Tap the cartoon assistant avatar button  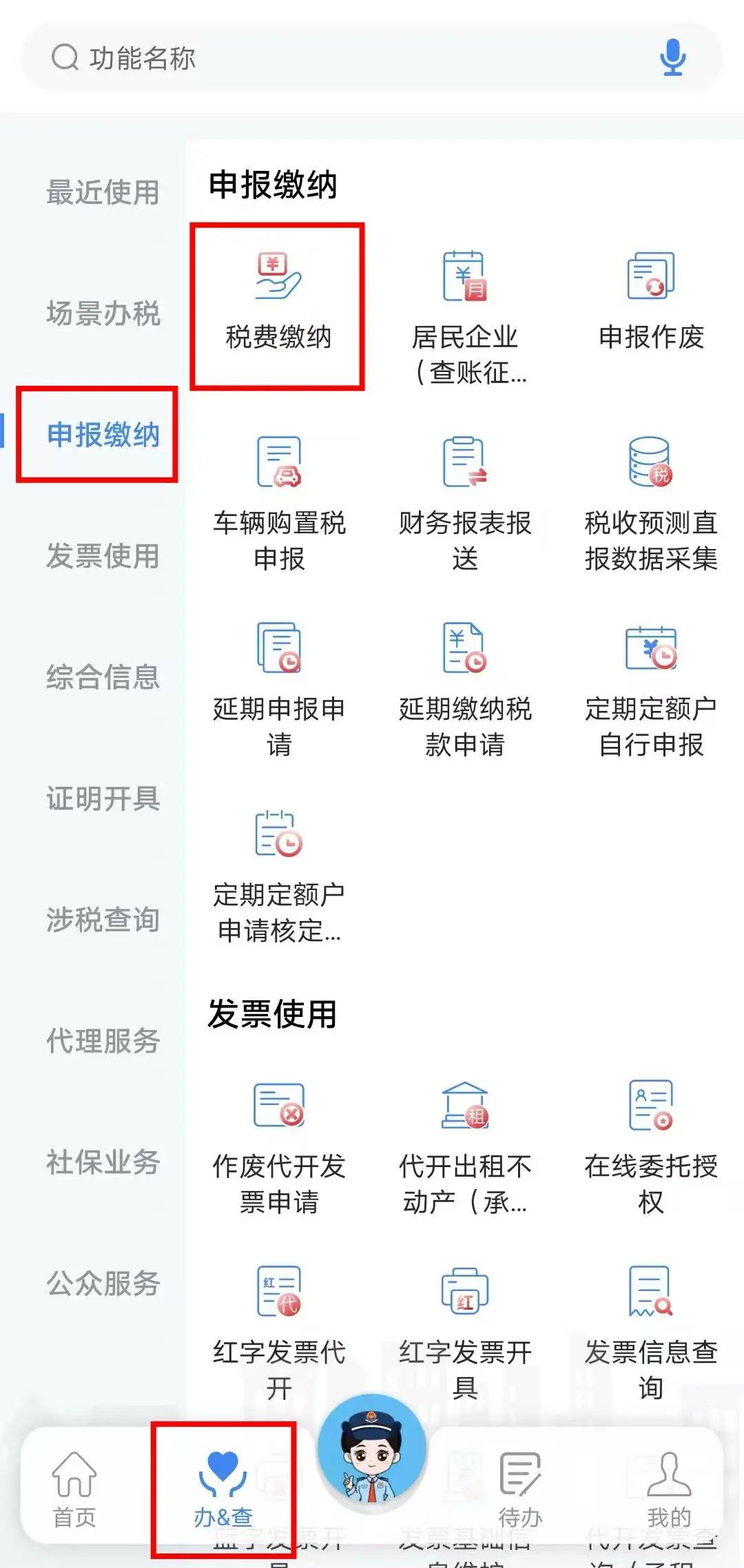click(372, 1449)
